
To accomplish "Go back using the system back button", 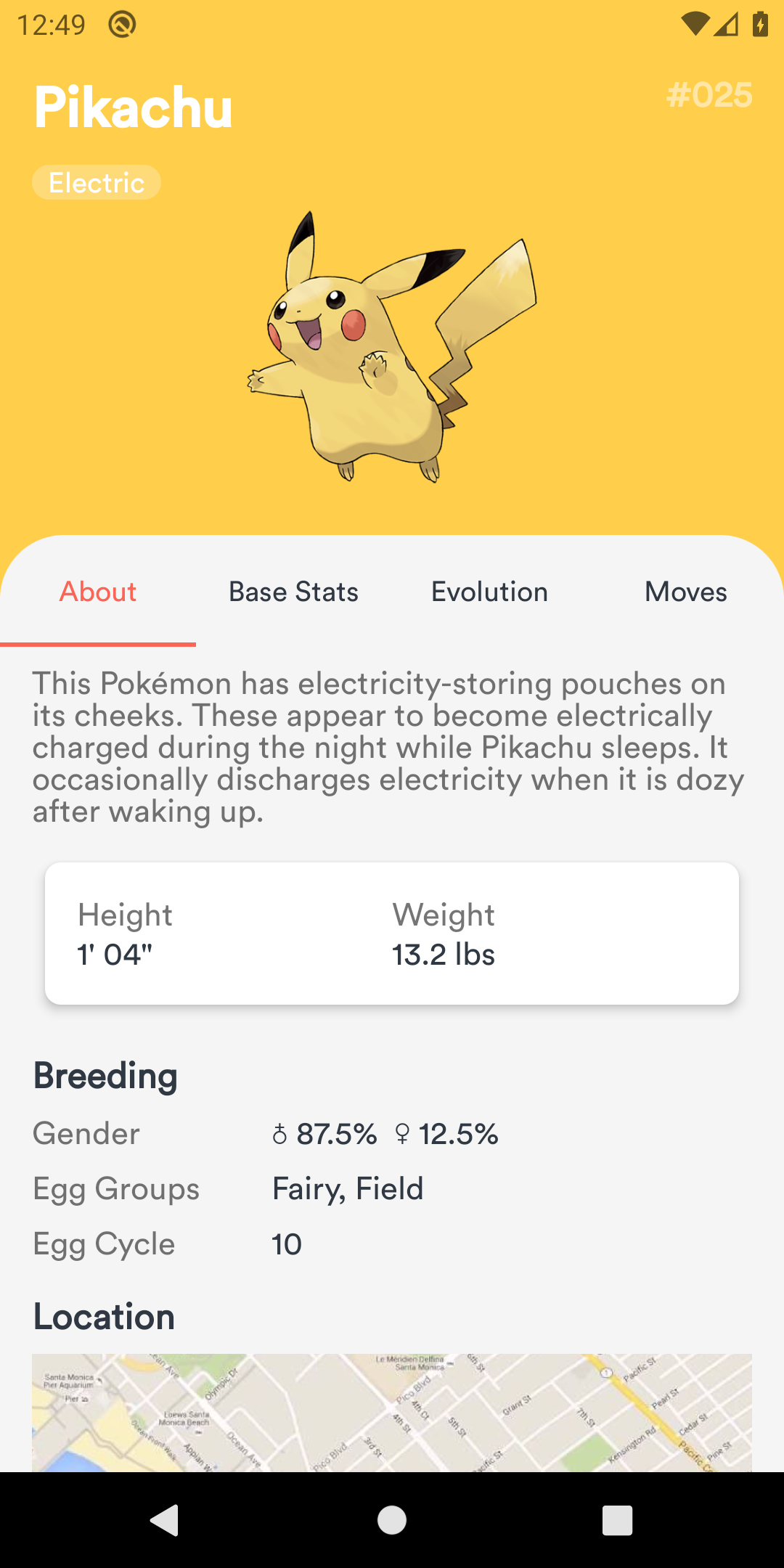I will (x=165, y=1520).
